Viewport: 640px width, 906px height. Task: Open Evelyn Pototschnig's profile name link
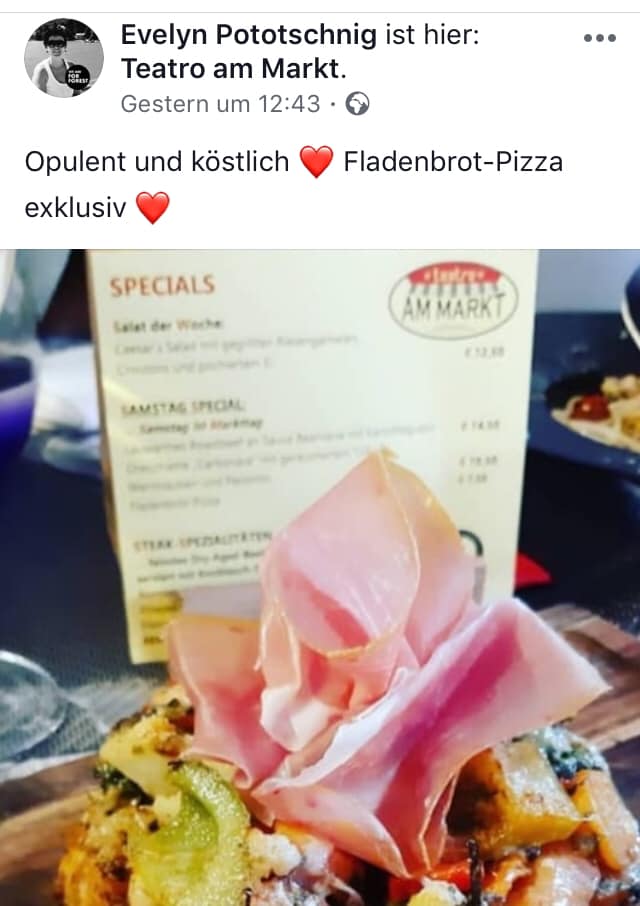click(x=248, y=36)
